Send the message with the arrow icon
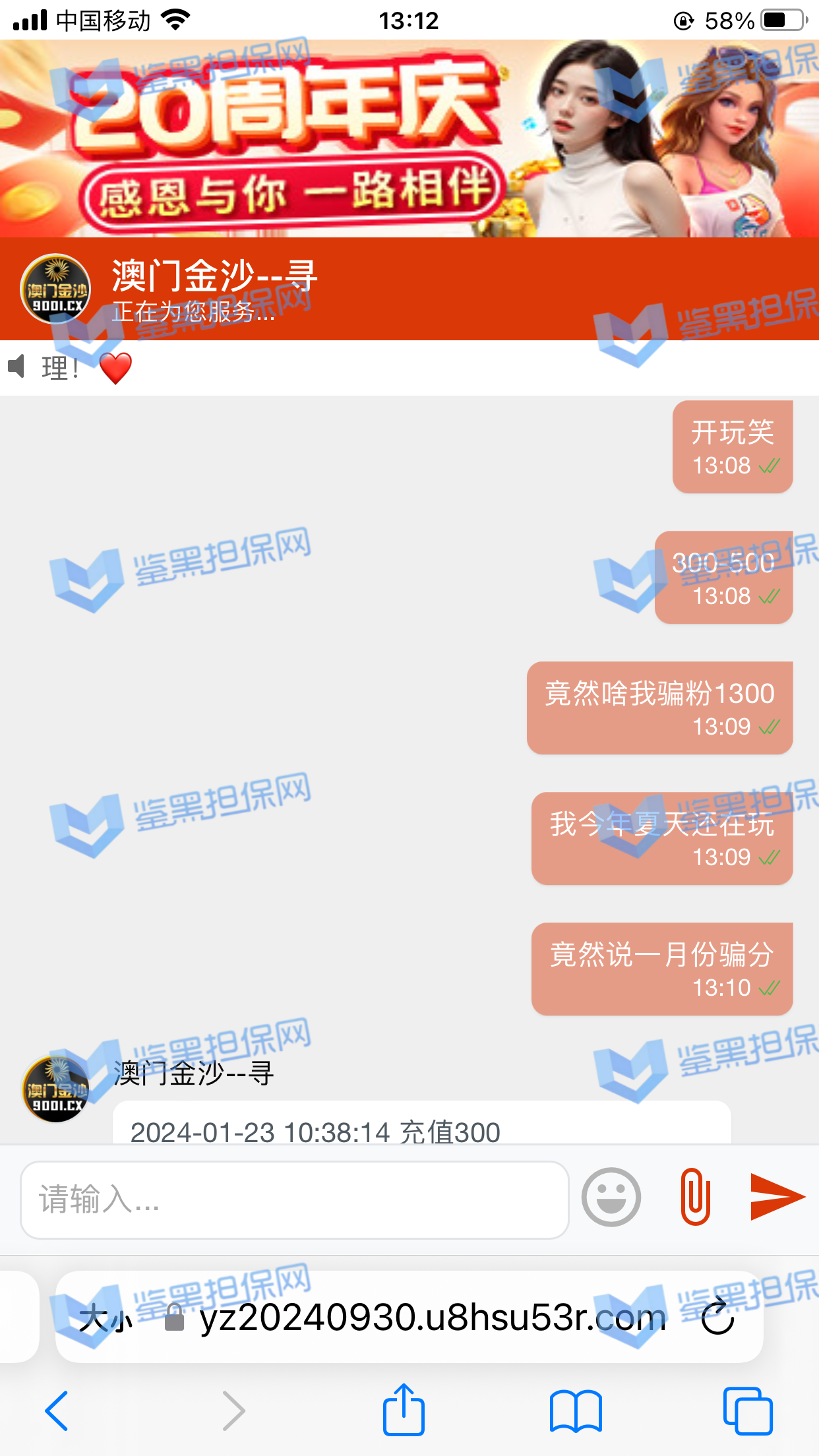The image size is (819, 1456). 777,1196
